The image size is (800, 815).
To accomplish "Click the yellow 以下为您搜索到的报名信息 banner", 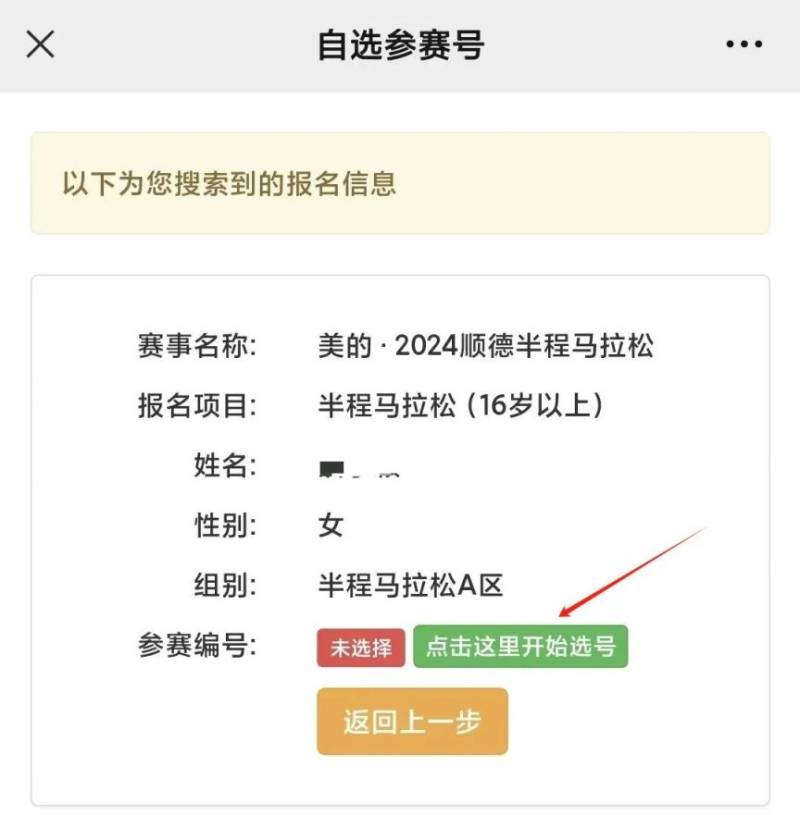I will (x=399, y=183).
